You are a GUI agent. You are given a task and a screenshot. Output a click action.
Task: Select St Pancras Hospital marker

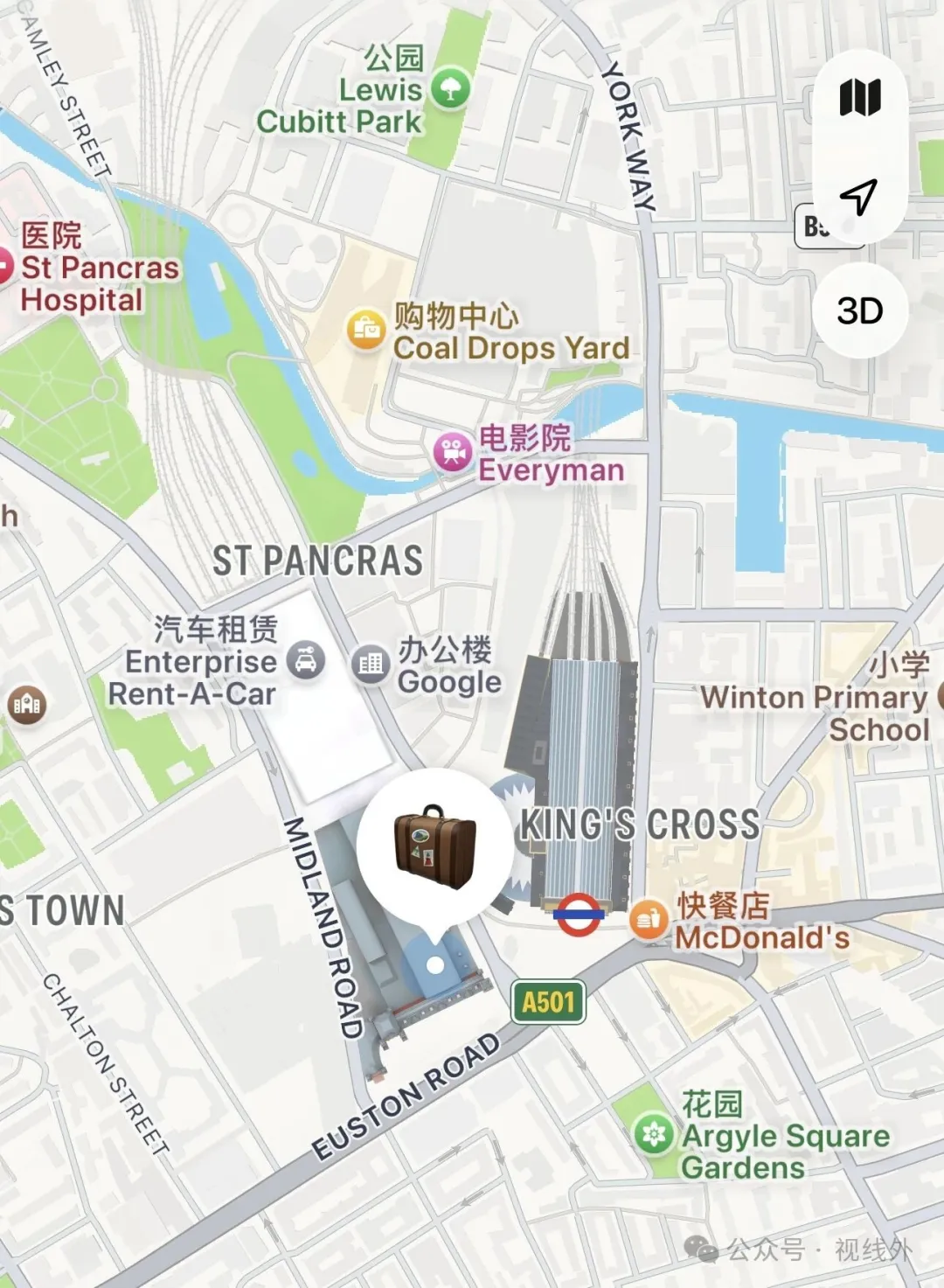point(5,266)
